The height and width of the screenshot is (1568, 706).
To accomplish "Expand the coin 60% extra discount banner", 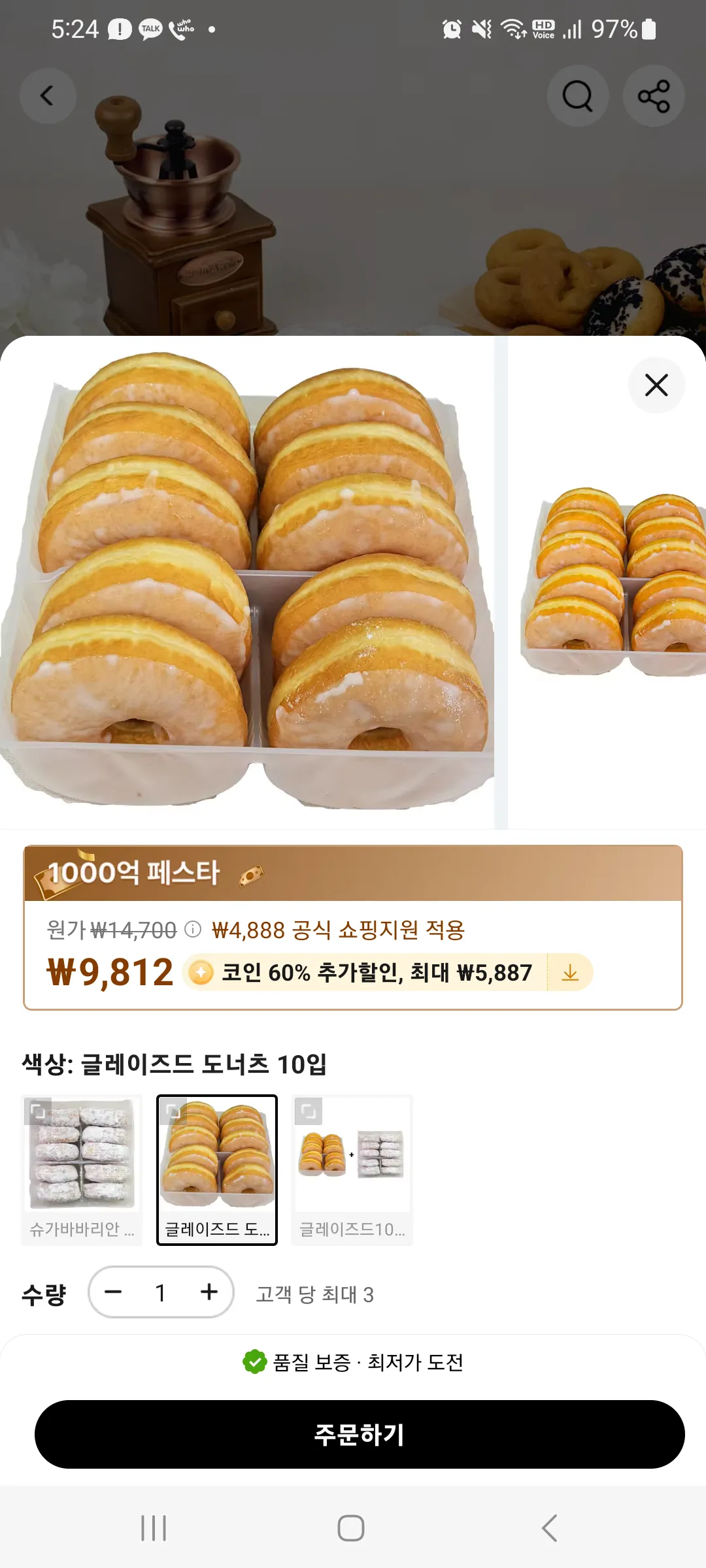I will point(386,973).
